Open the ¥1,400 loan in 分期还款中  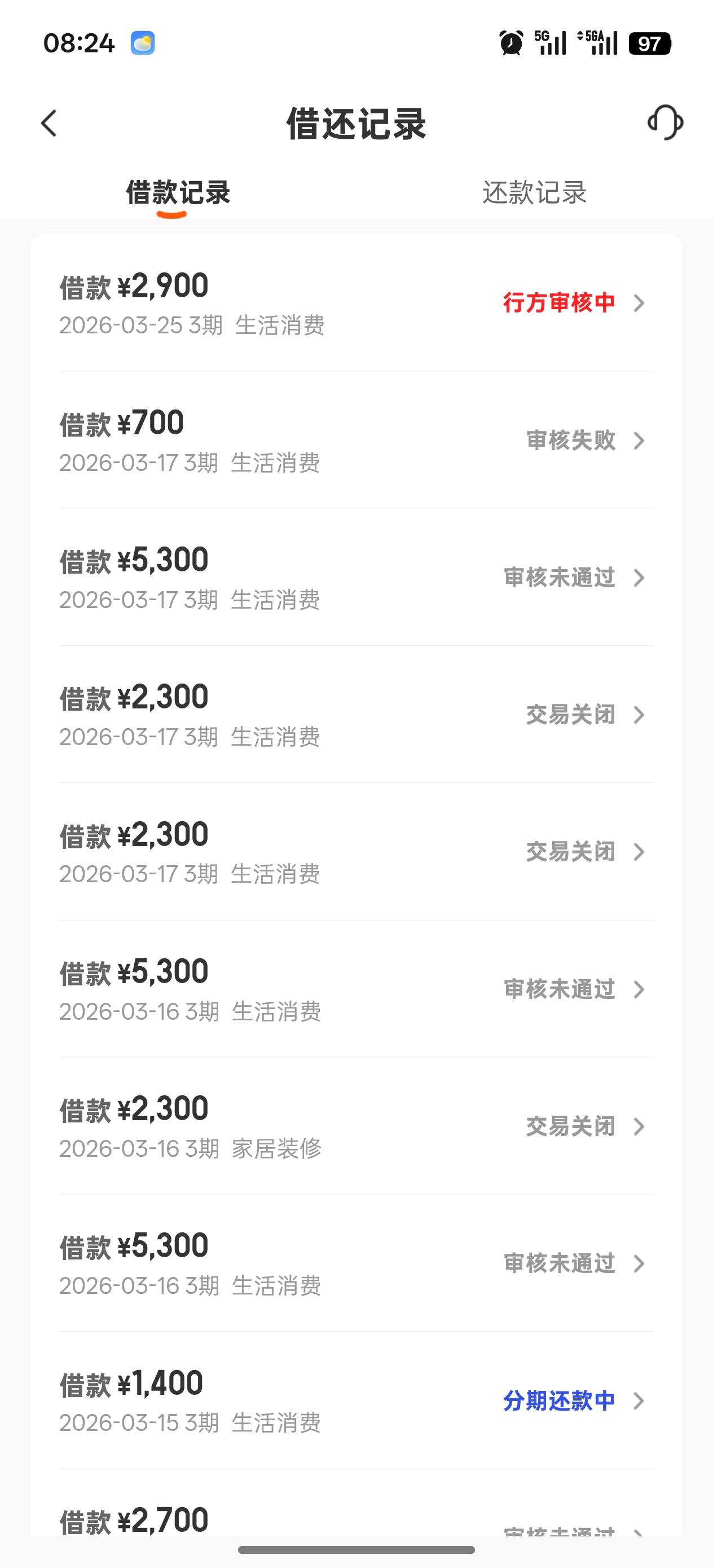coord(356,1401)
